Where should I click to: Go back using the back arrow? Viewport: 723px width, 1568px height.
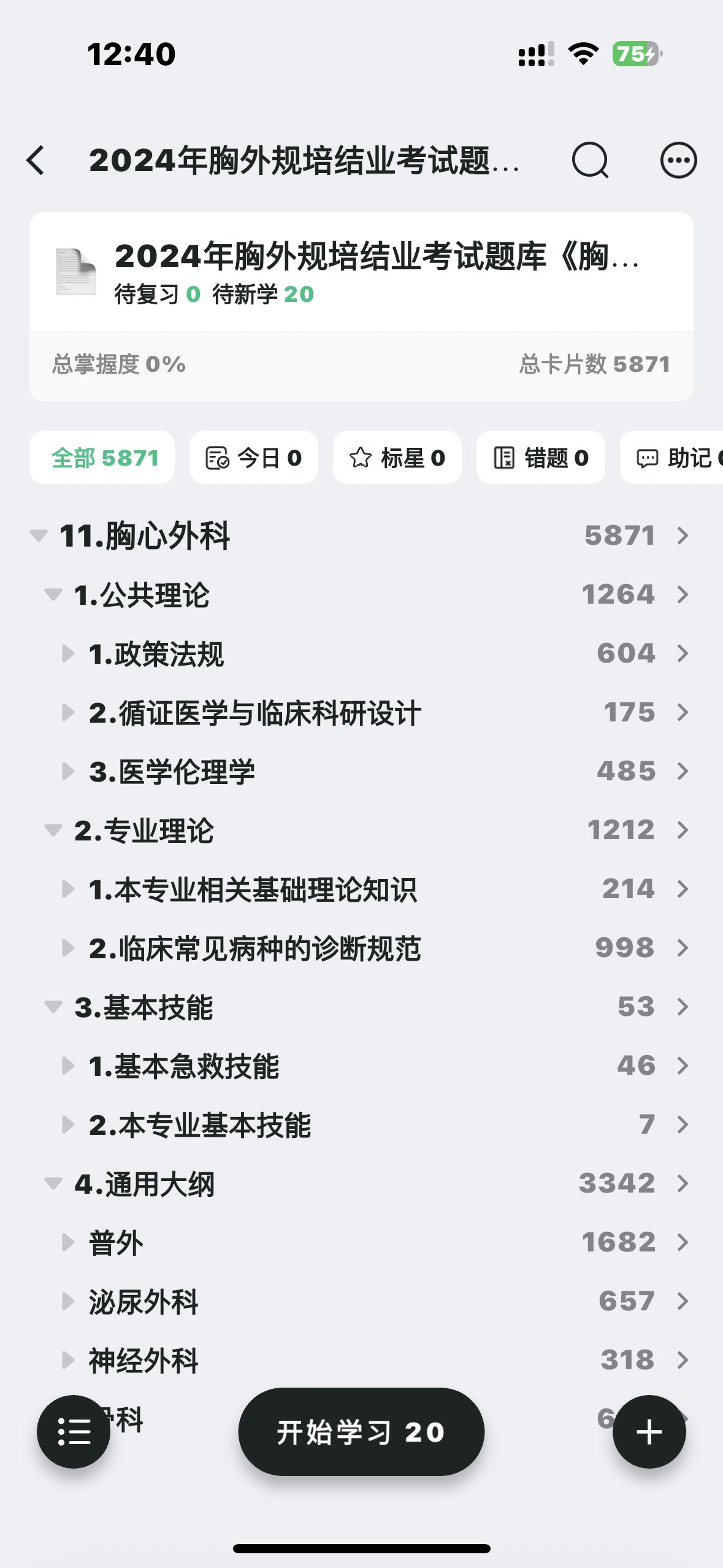[x=37, y=161]
